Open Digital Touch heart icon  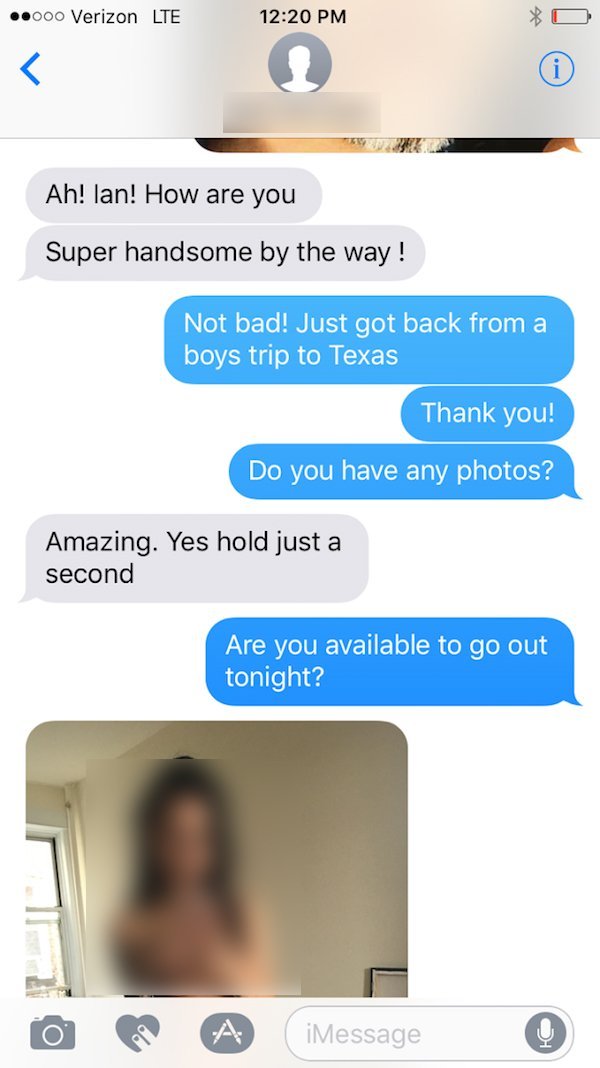coord(138,1033)
